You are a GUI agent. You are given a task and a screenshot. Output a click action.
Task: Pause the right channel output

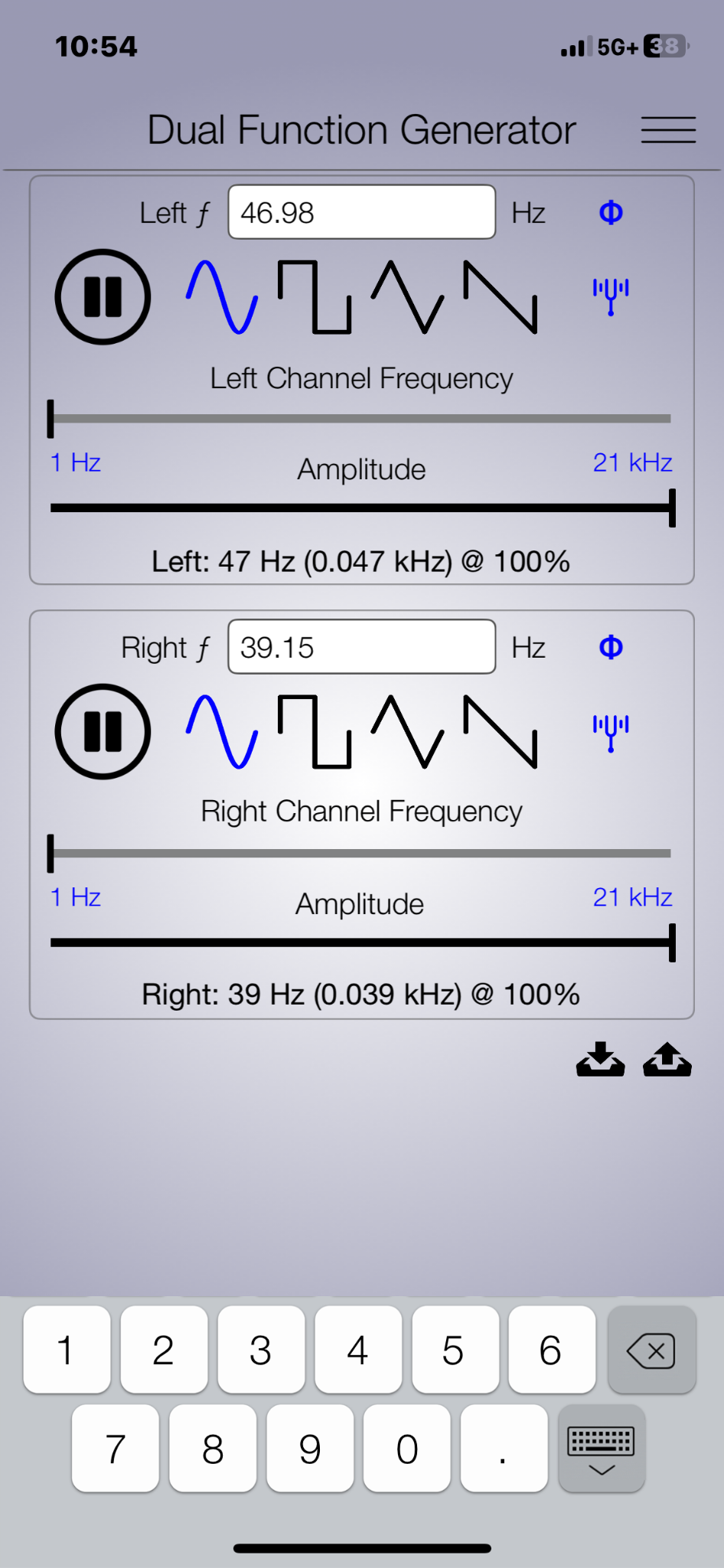103,731
